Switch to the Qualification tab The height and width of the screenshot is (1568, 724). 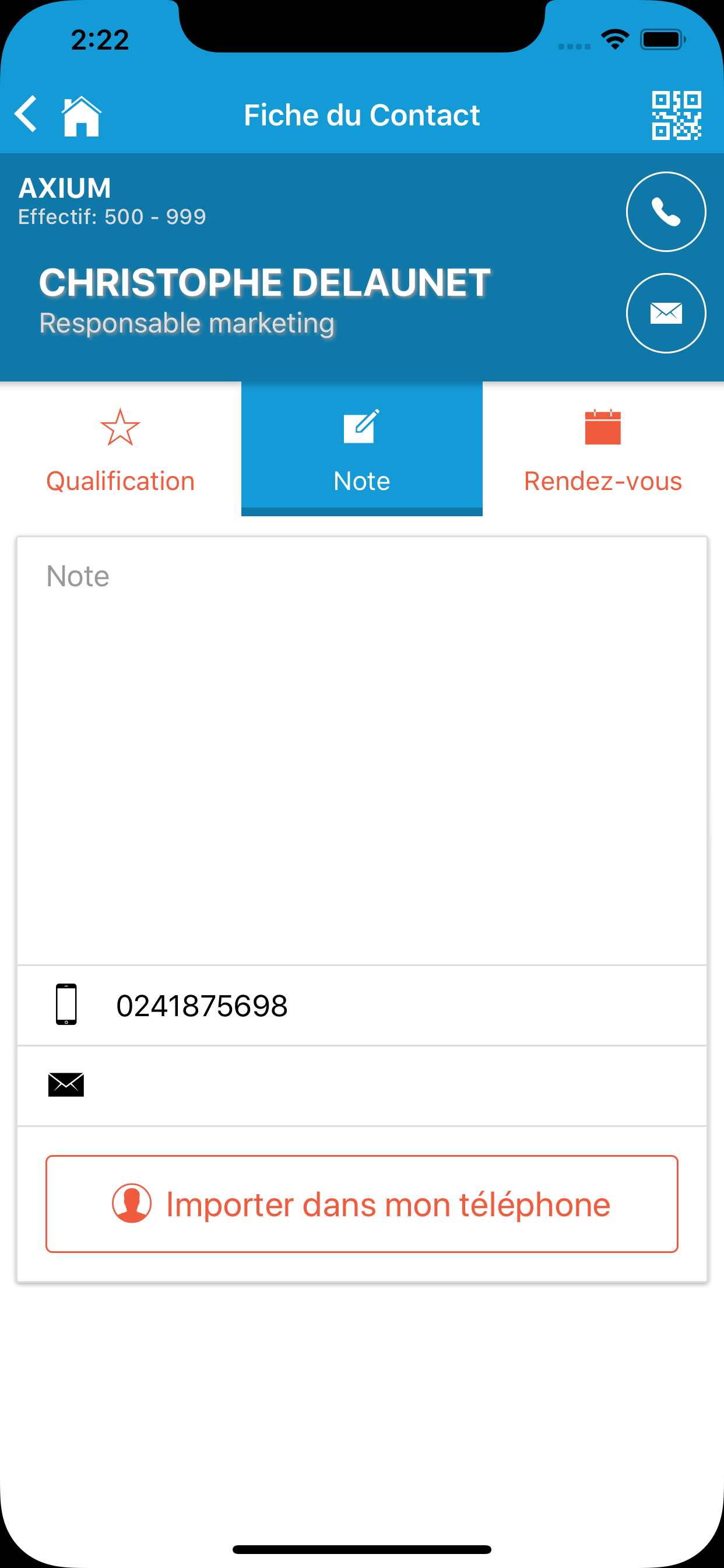click(x=121, y=449)
